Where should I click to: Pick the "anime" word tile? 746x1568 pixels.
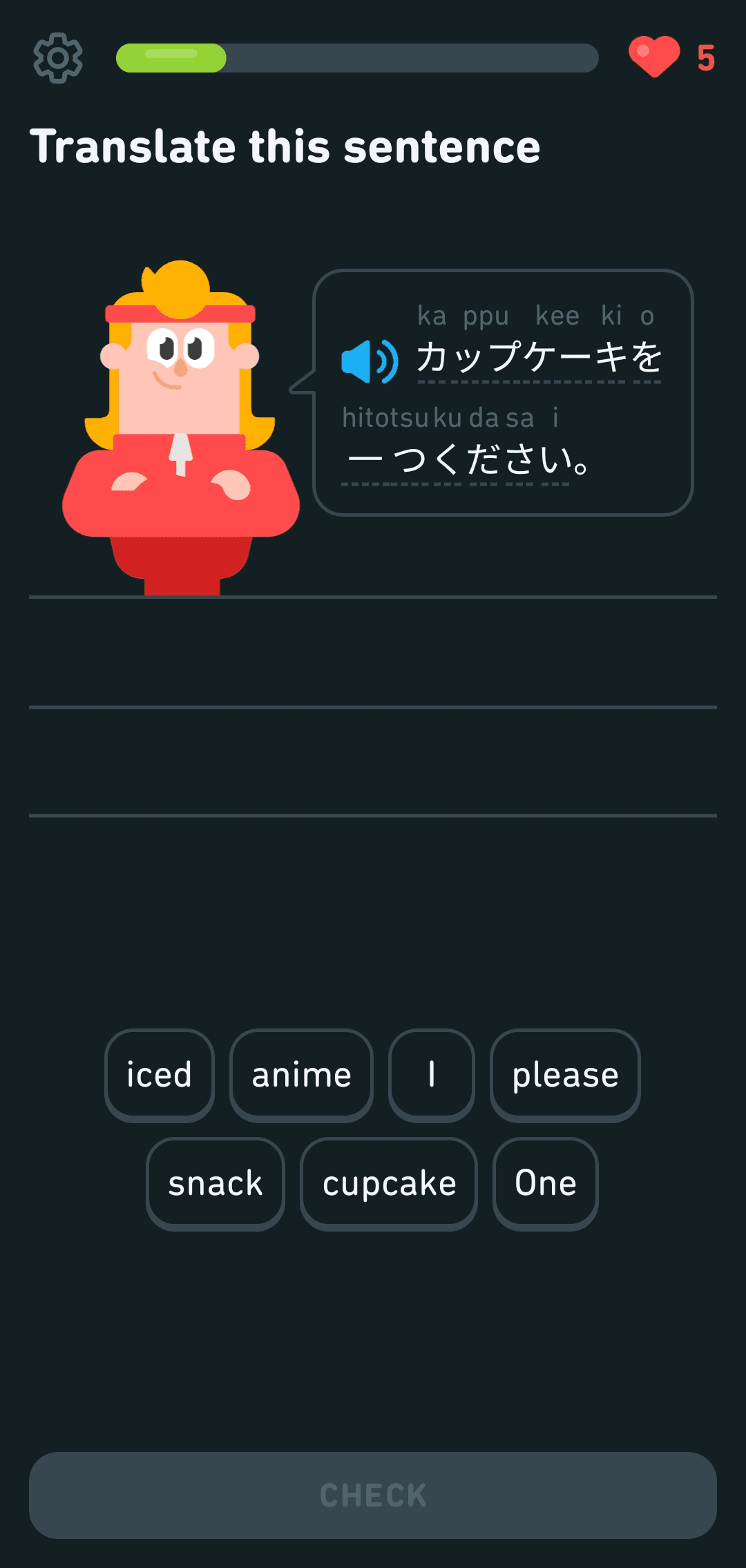pyautogui.click(x=301, y=1075)
